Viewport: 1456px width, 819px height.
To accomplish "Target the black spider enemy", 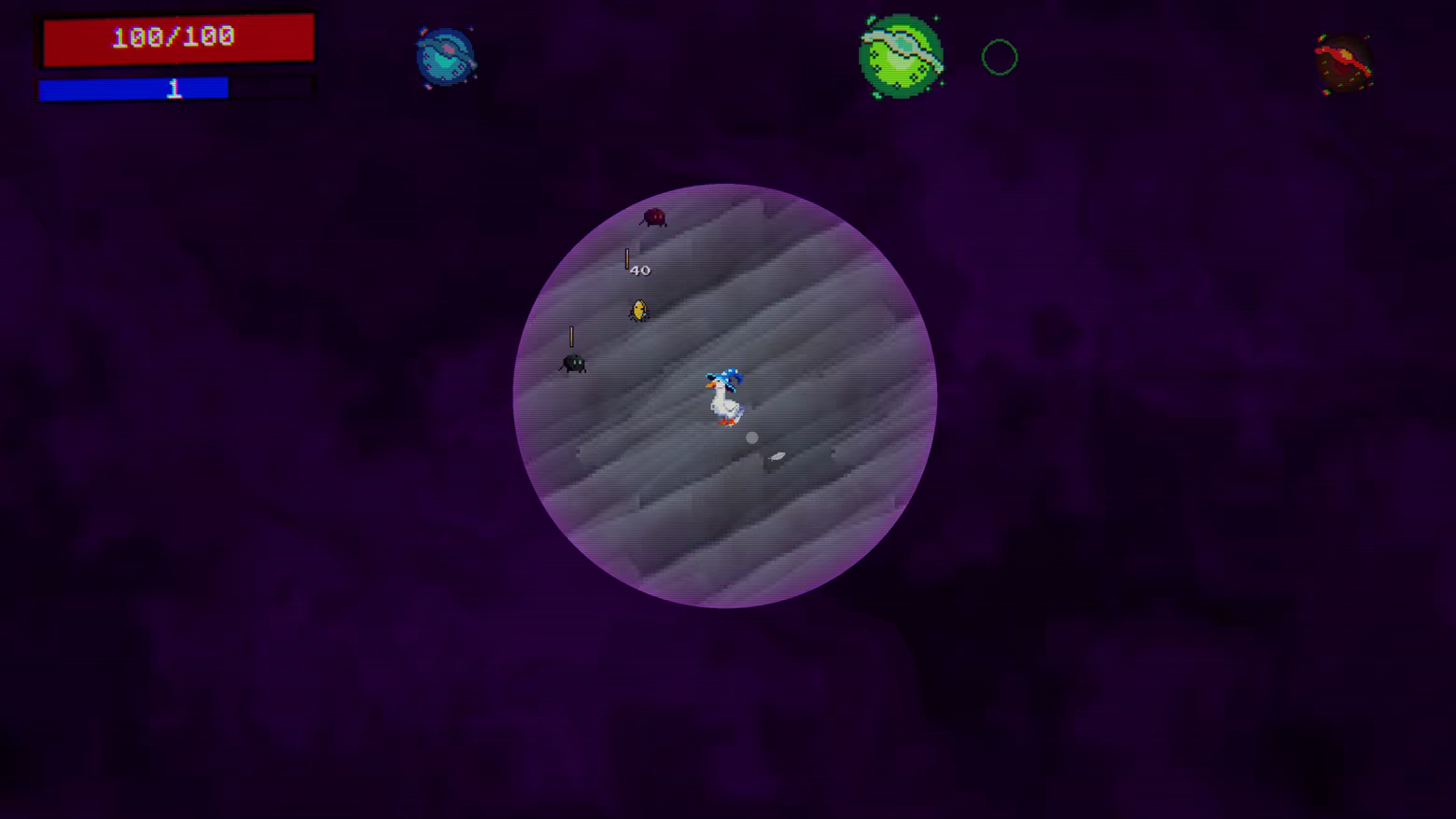I will (574, 363).
